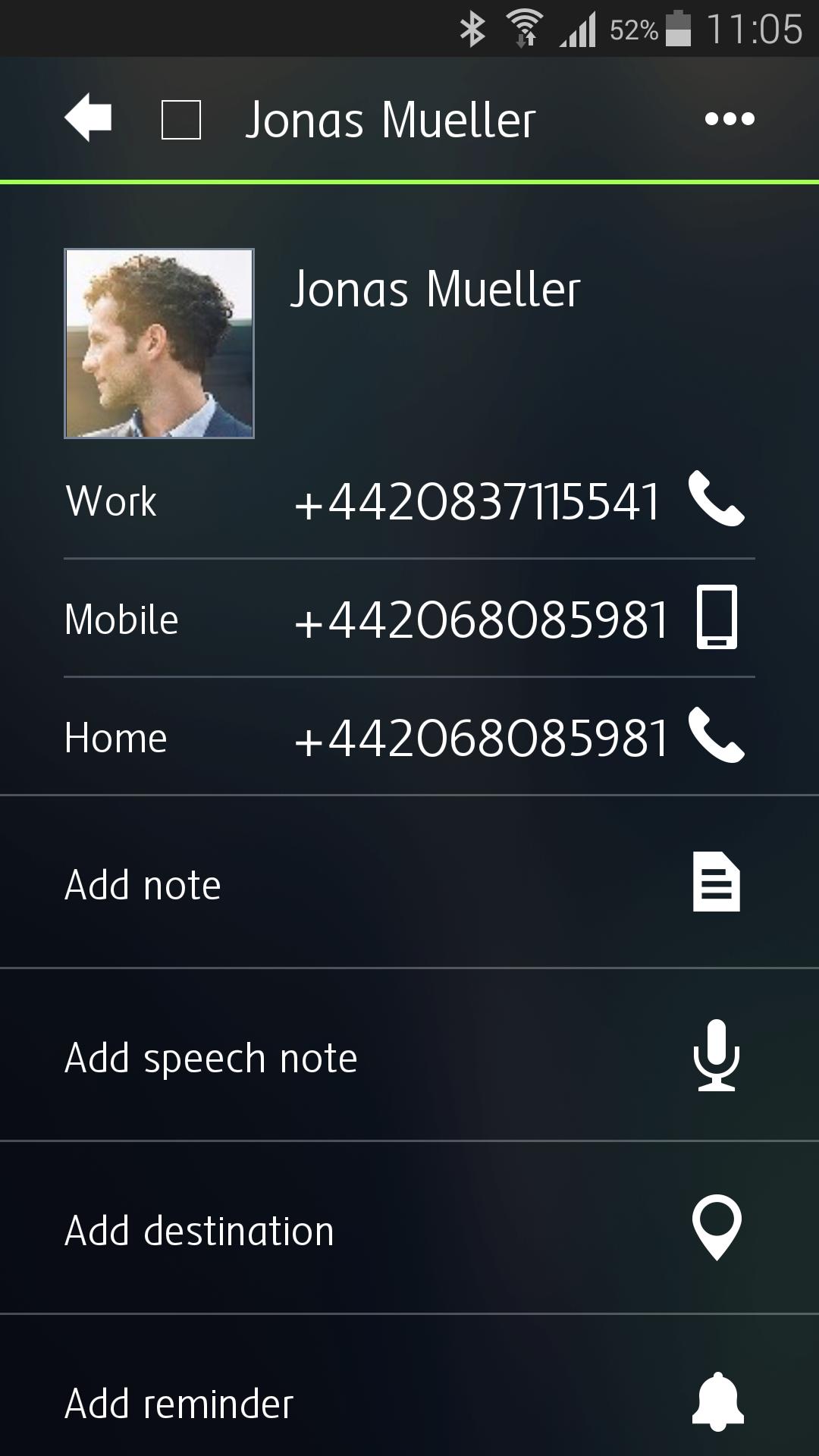The image size is (819, 1456).
Task: Tap the bell icon next to Add reminder
Action: coord(716,1403)
